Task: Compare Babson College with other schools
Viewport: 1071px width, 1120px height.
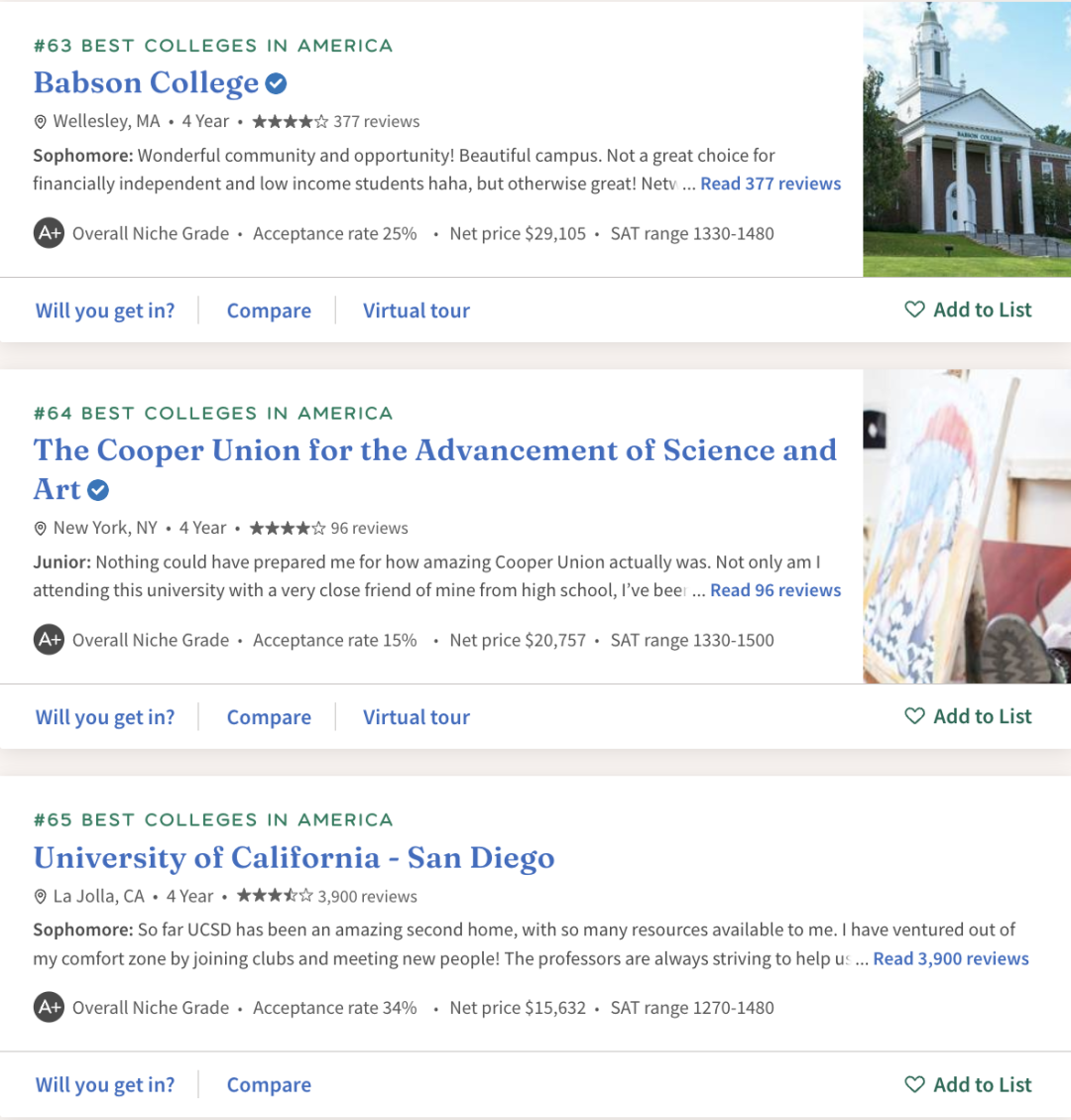Action: pos(269,311)
